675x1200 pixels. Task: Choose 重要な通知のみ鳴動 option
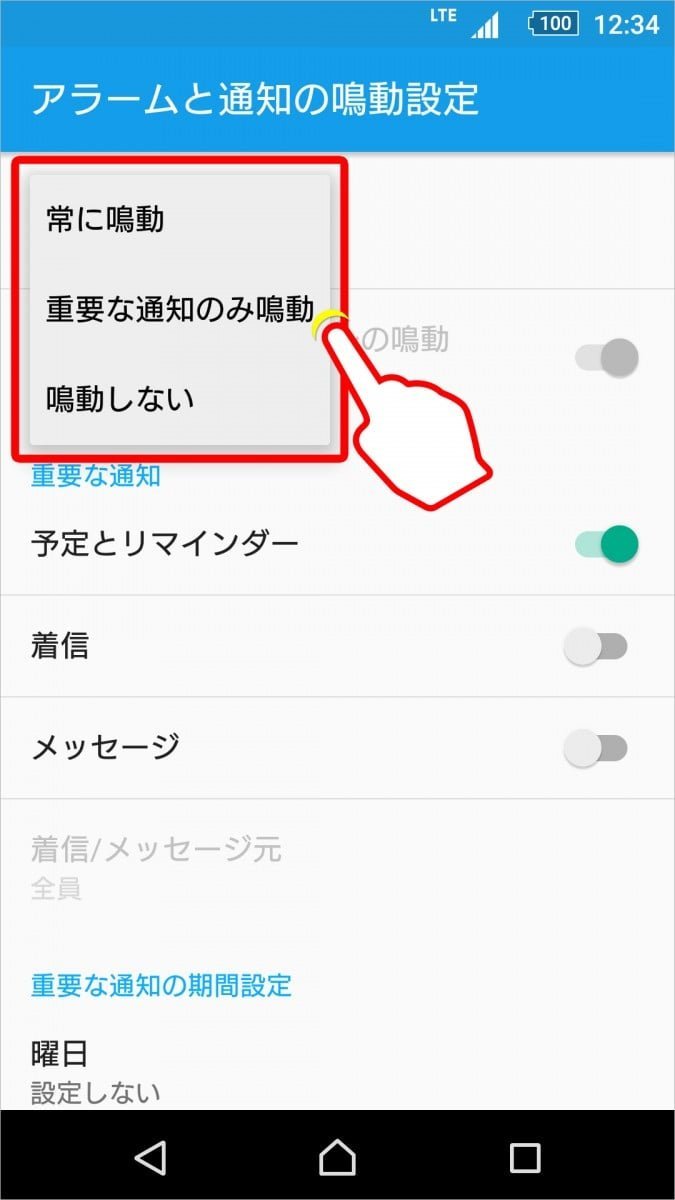[x=180, y=310]
